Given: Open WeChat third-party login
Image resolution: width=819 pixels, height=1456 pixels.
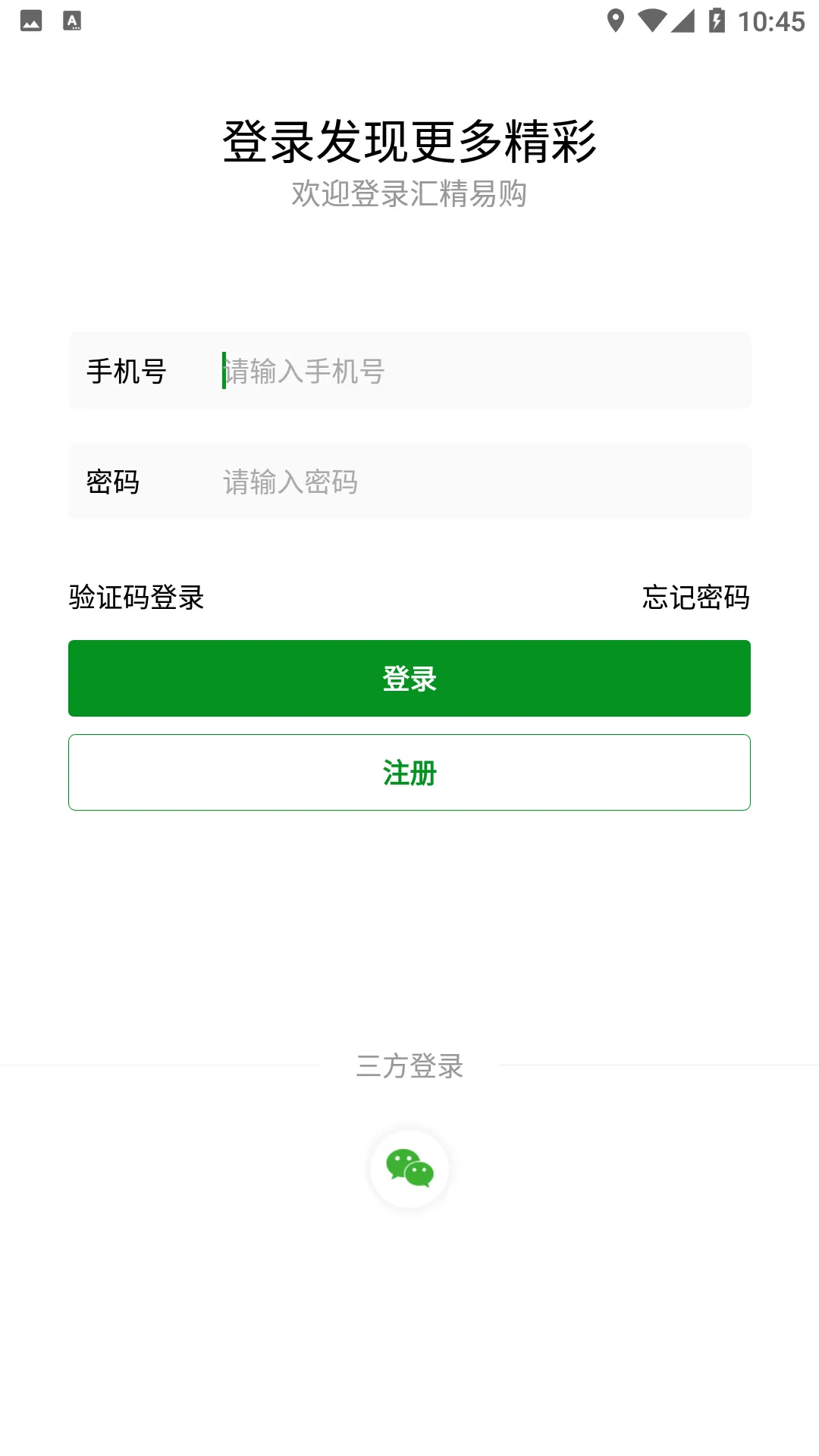Looking at the screenshot, I should (x=409, y=1169).
